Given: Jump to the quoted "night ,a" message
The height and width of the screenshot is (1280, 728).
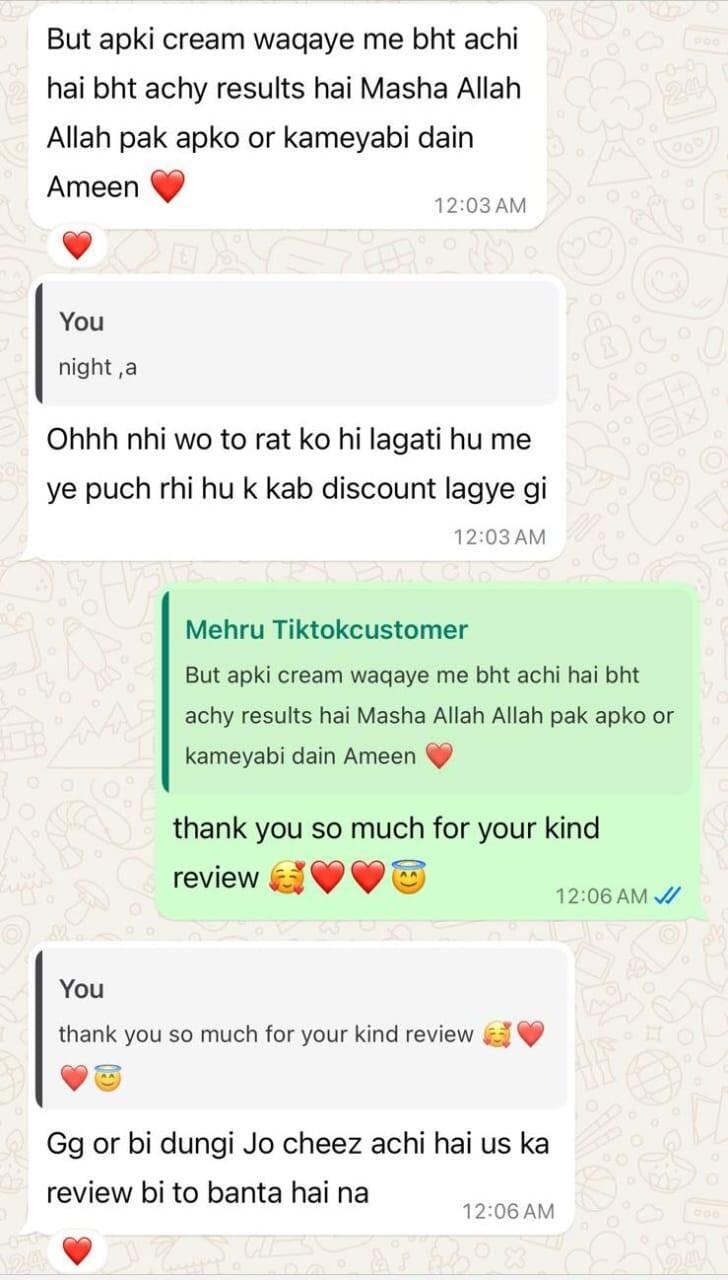Looking at the screenshot, I should [x=296, y=345].
